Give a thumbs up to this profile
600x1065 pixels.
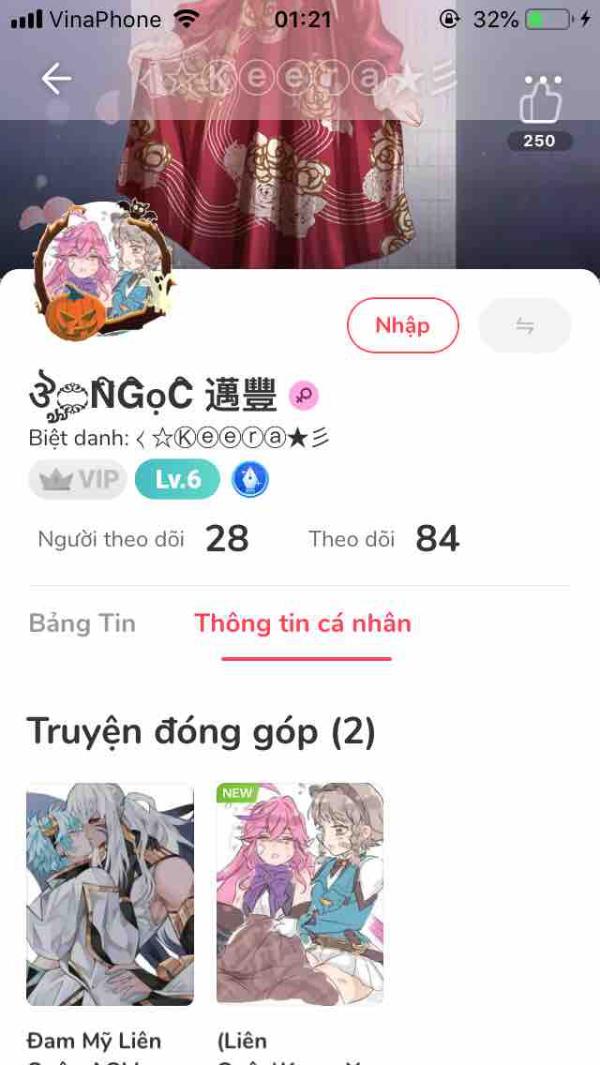540,101
